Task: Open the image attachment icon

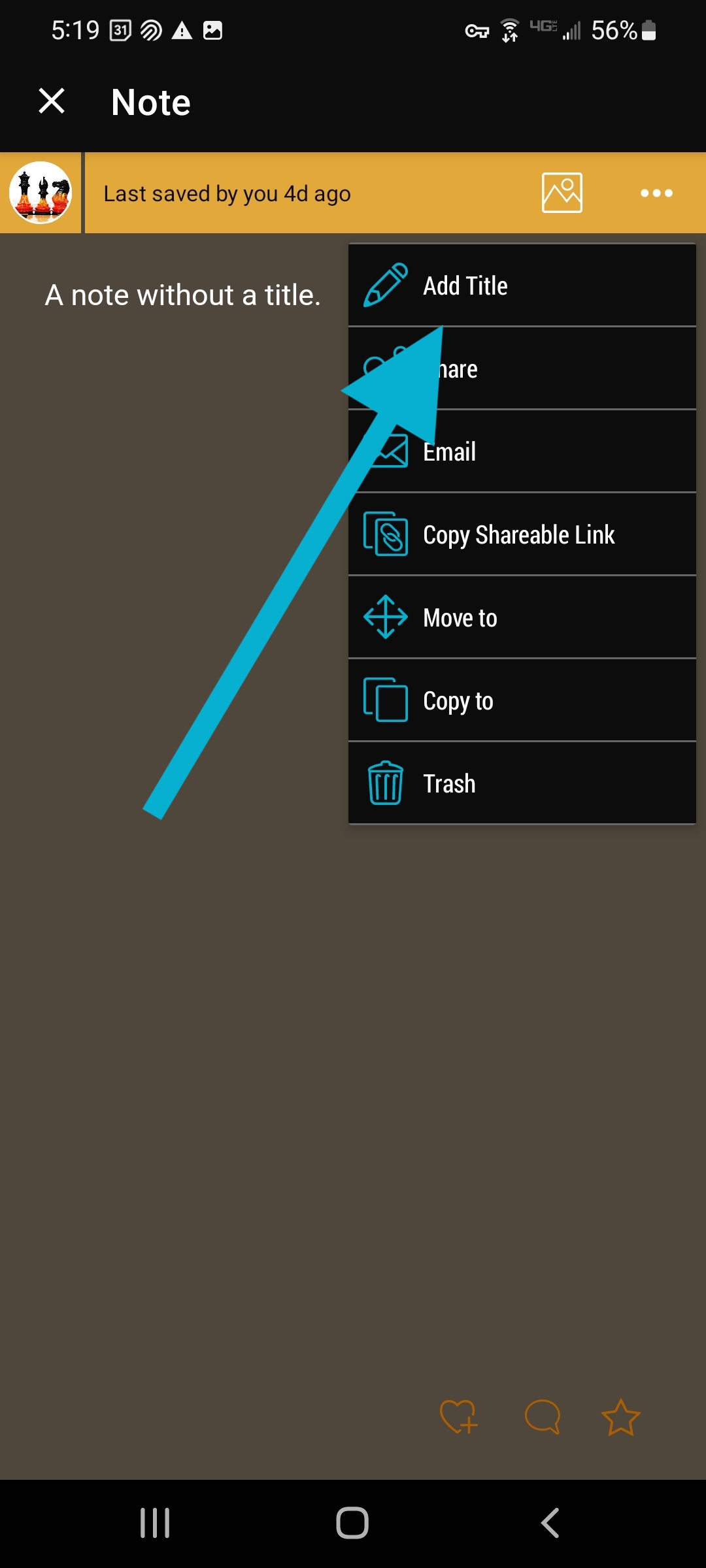Action: pos(562,193)
